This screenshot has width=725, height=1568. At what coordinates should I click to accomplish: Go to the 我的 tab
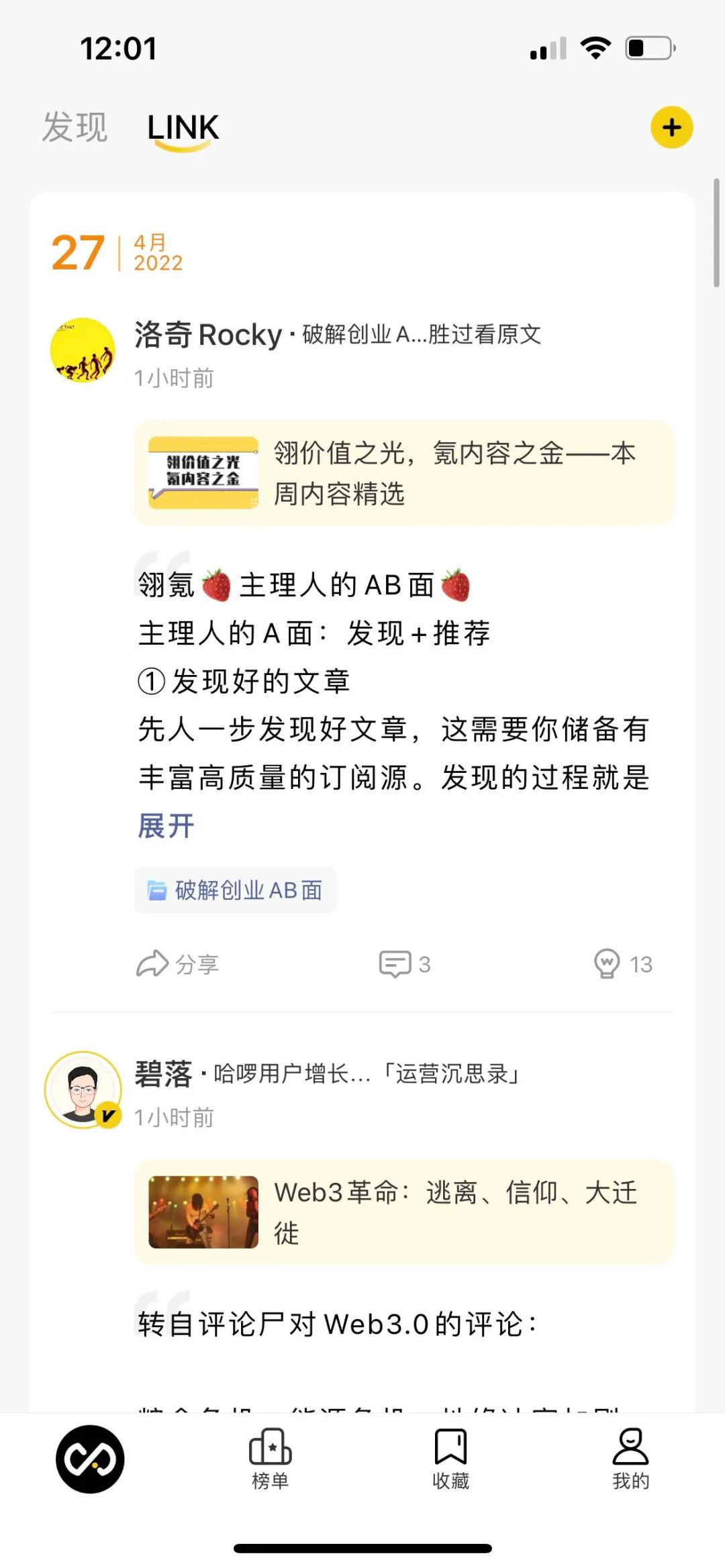coord(630,1459)
